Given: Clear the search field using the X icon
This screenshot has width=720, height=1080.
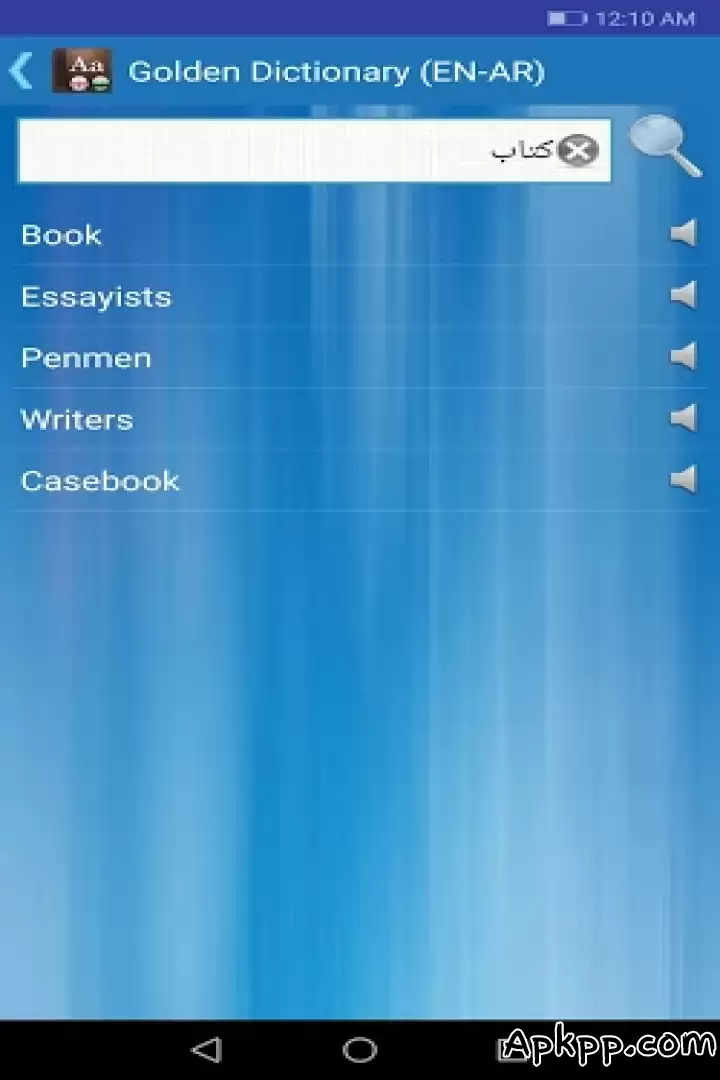Looking at the screenshot, I should [x=577, y=150].
